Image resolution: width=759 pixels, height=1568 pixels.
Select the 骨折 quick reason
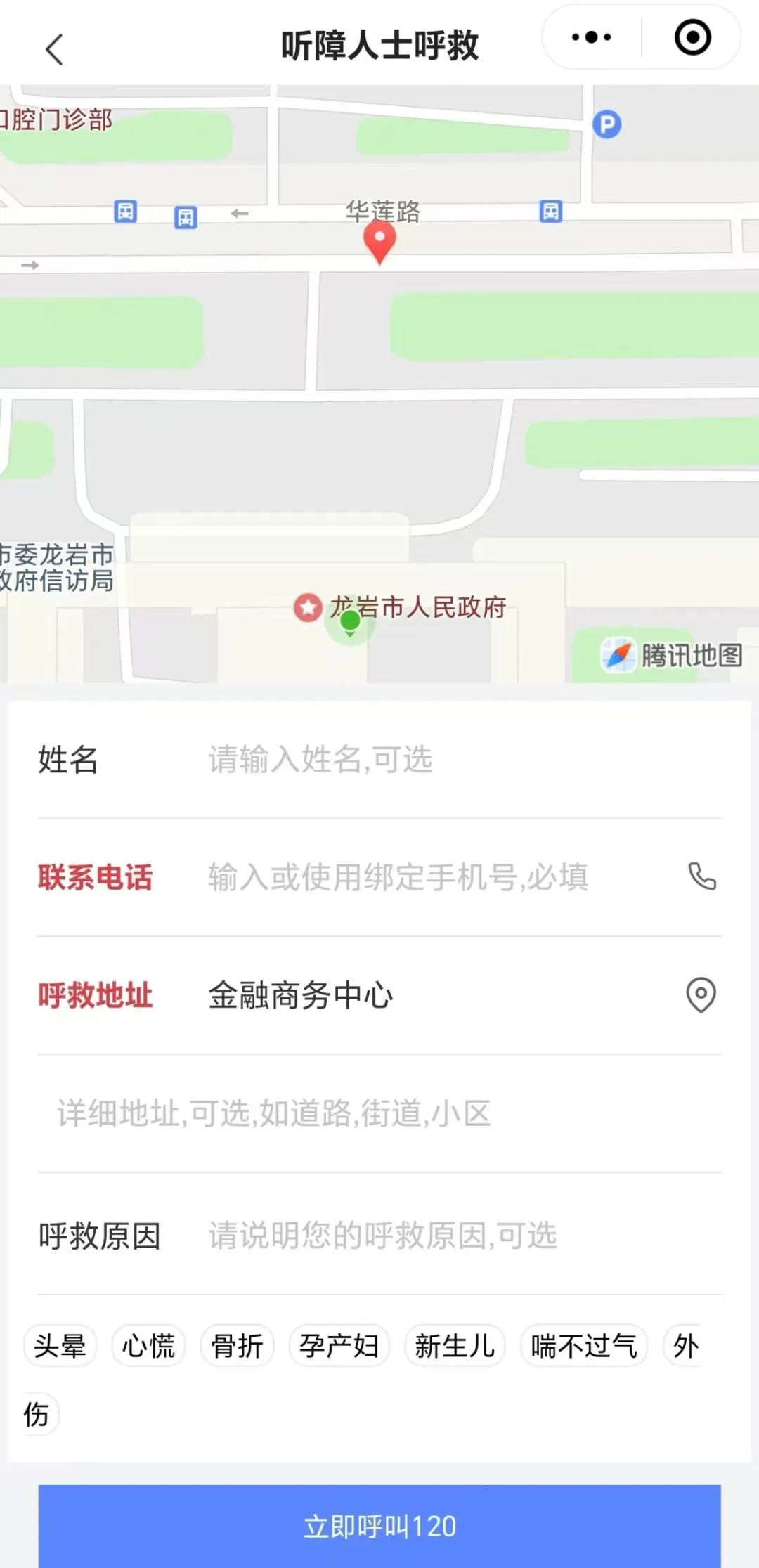coord(237,1345)
